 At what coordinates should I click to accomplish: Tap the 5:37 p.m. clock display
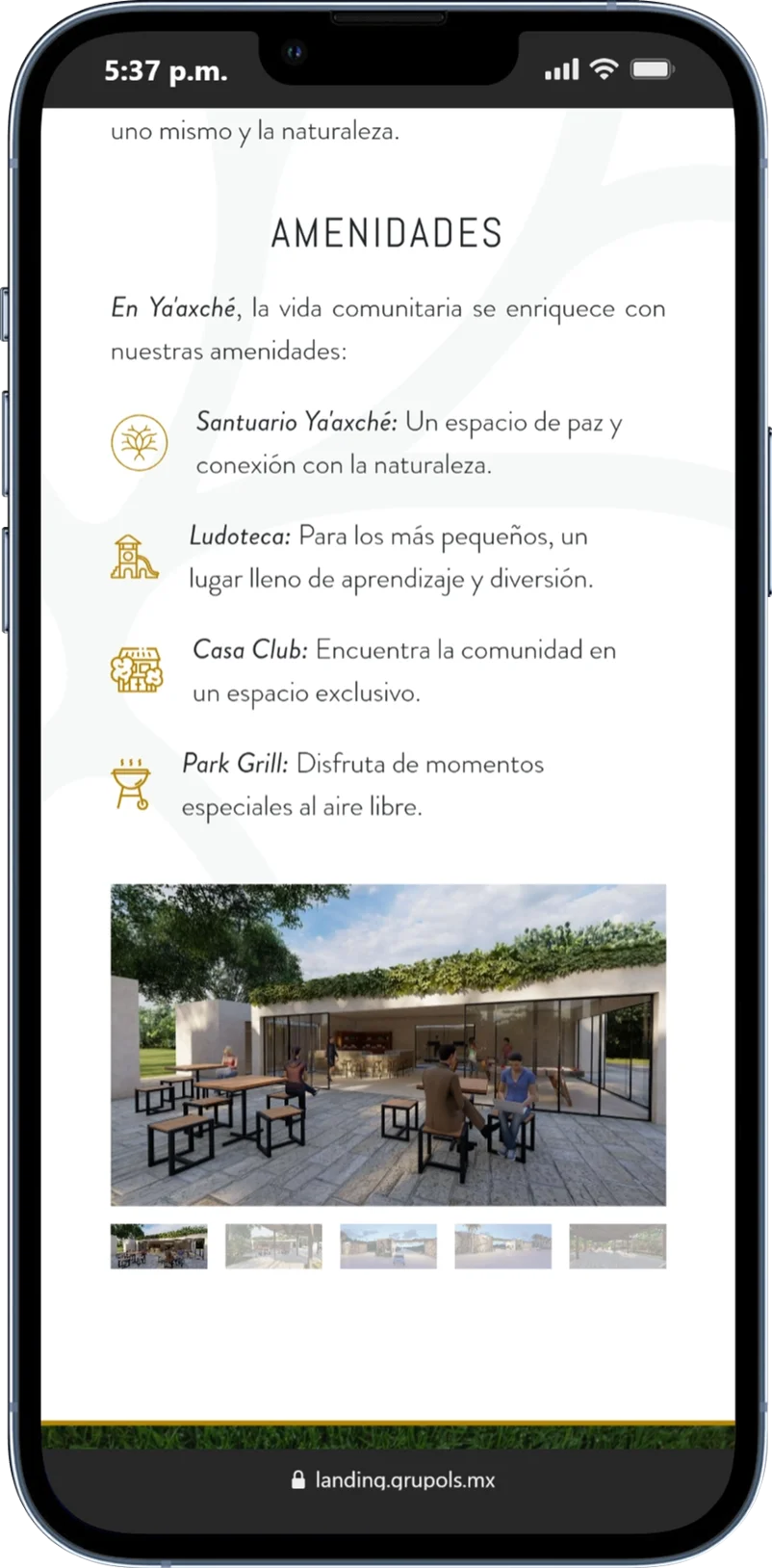(x=166, y=69)
